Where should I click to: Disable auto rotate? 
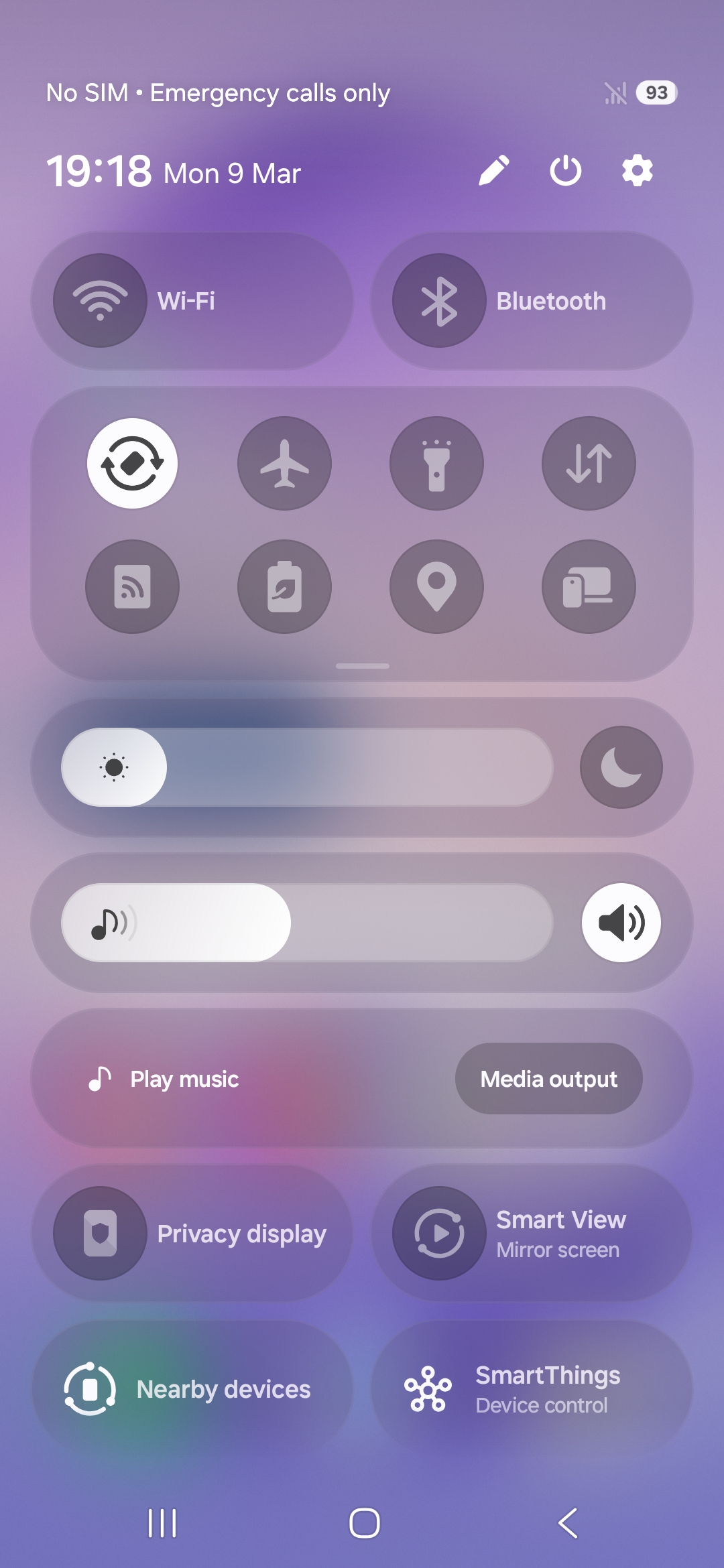pos(132,463)
